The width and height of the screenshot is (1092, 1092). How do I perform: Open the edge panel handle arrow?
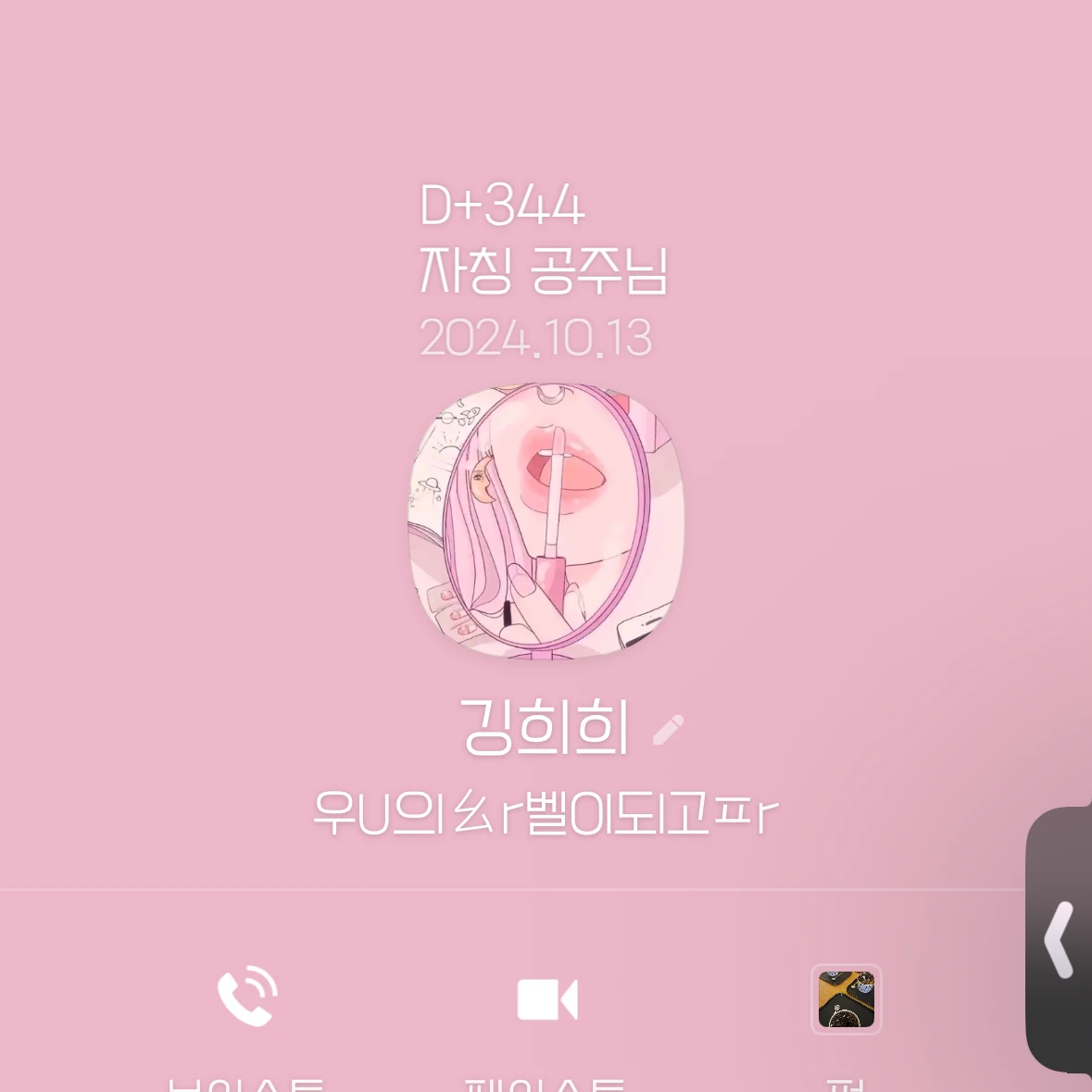coord(1060,939)
